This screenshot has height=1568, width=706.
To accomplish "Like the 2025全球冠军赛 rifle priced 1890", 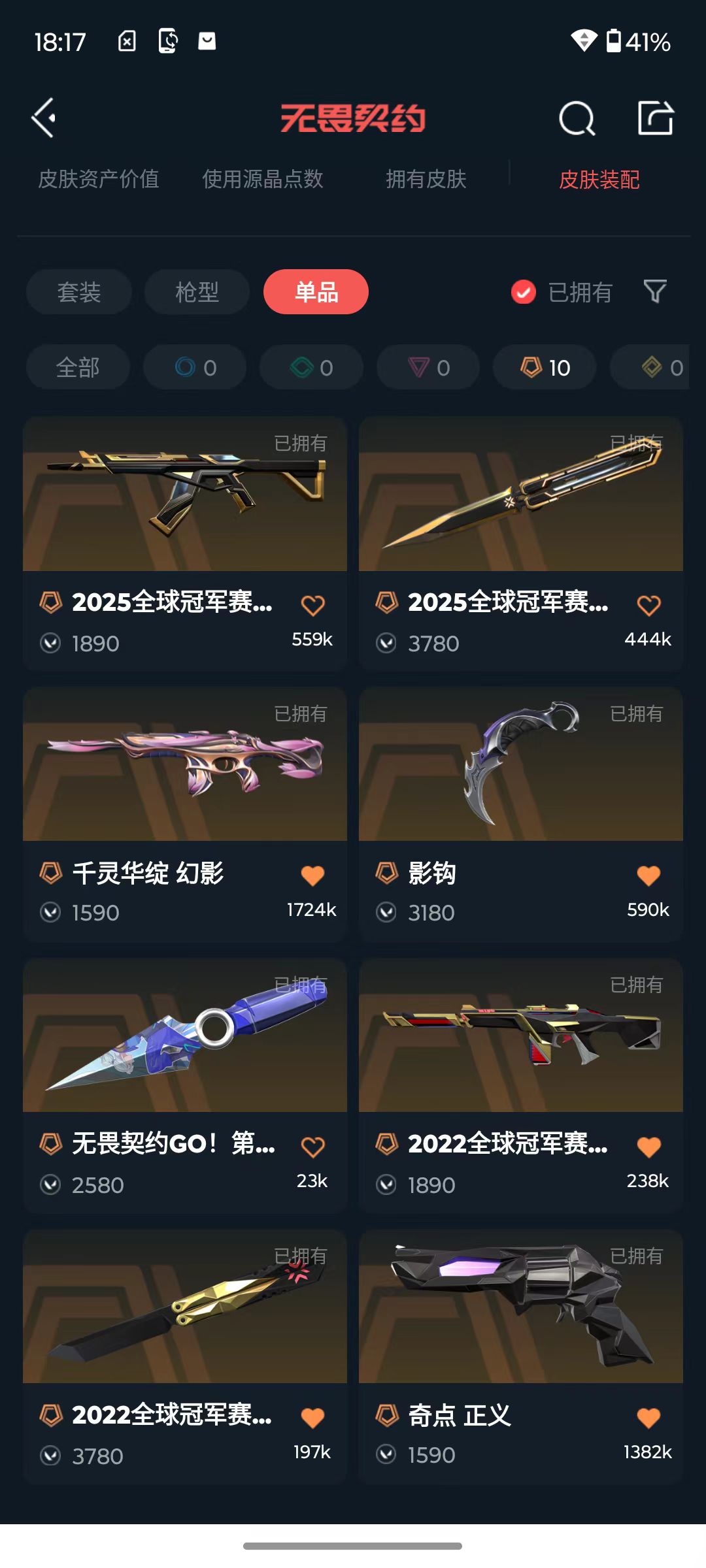I will pyautogui.click(x=312, y=605).
